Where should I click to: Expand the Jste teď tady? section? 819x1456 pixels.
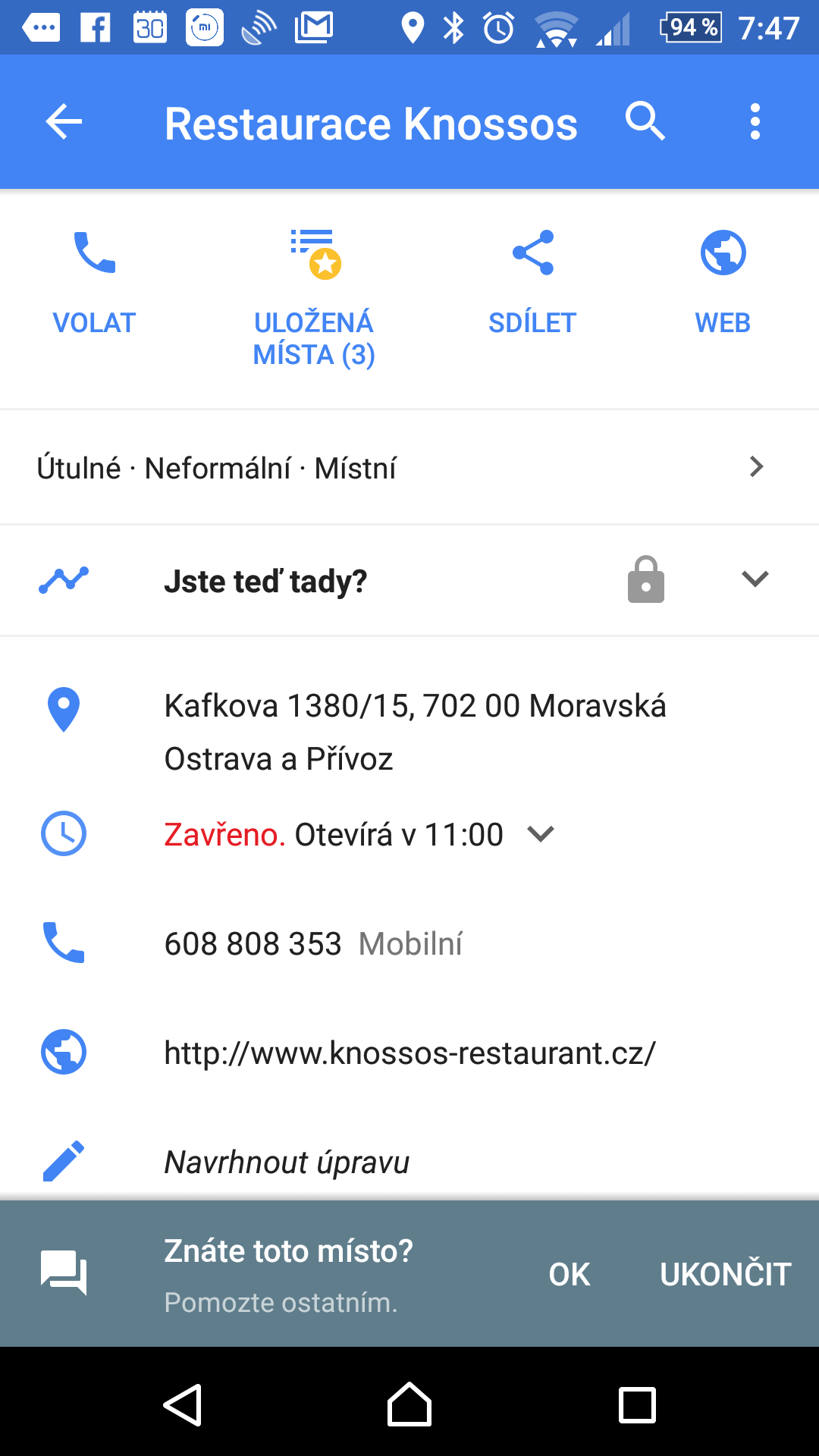pyautogui.click(x=409, y=580)
